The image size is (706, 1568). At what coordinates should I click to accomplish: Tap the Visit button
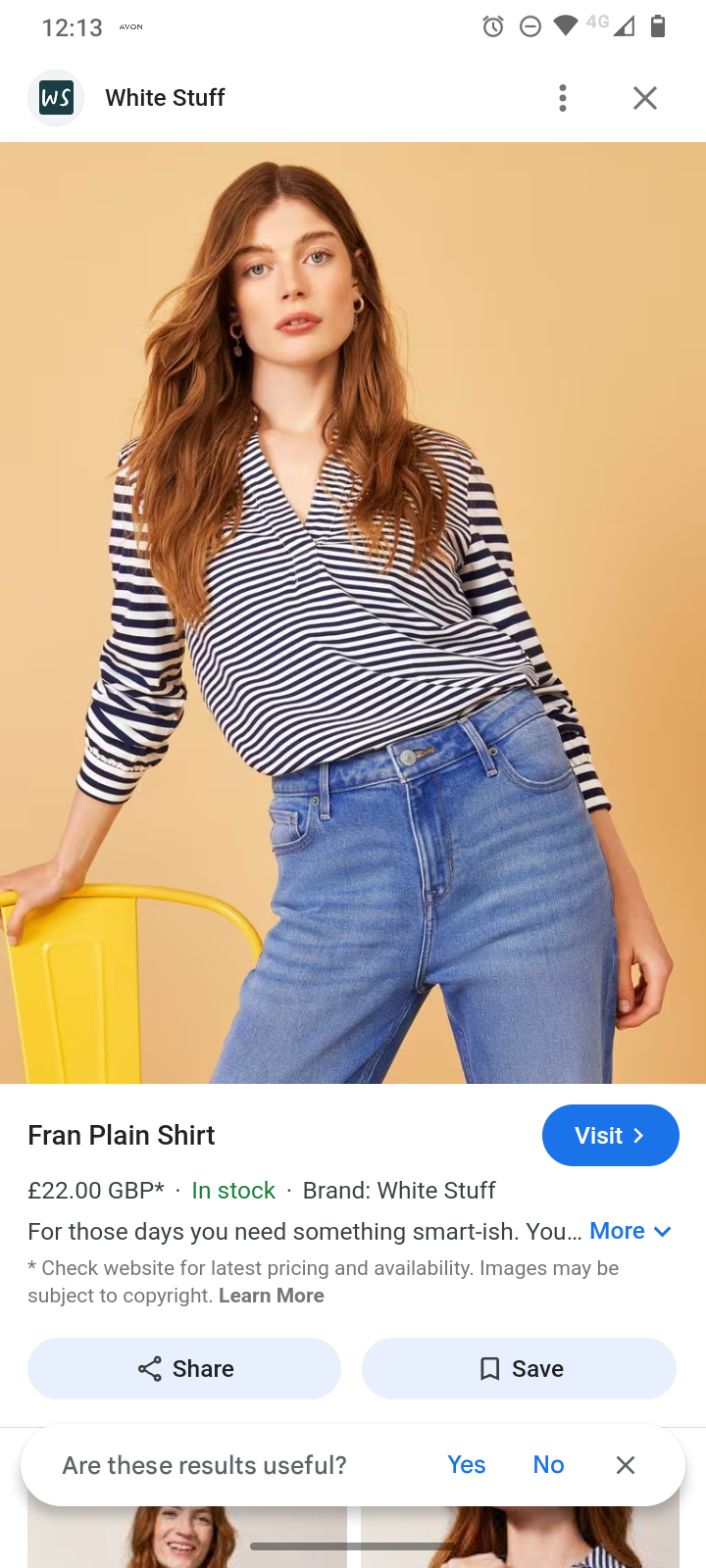(x=610, y=1135)
